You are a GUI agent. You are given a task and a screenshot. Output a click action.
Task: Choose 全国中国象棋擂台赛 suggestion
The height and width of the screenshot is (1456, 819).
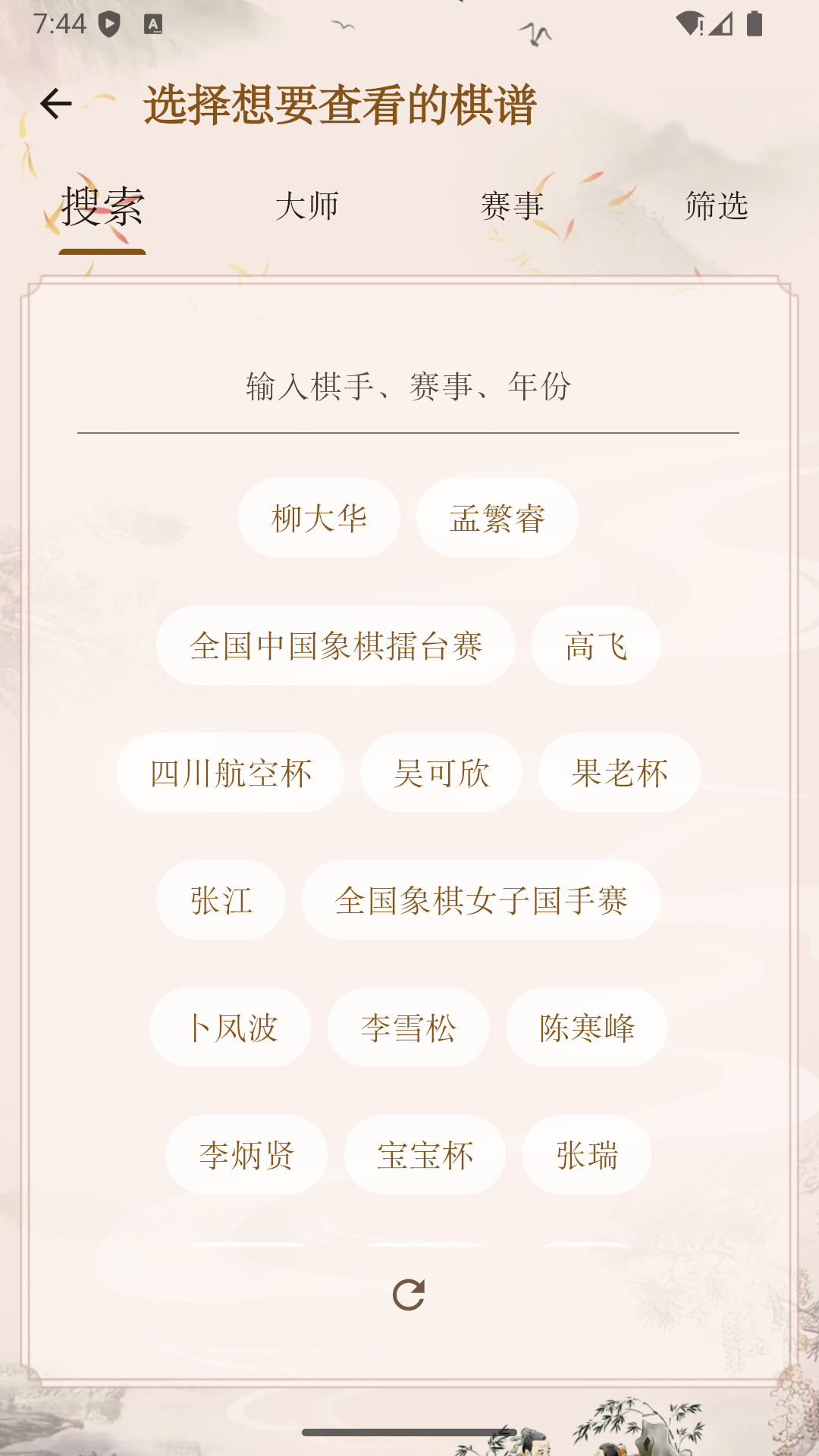click(338, 645)
